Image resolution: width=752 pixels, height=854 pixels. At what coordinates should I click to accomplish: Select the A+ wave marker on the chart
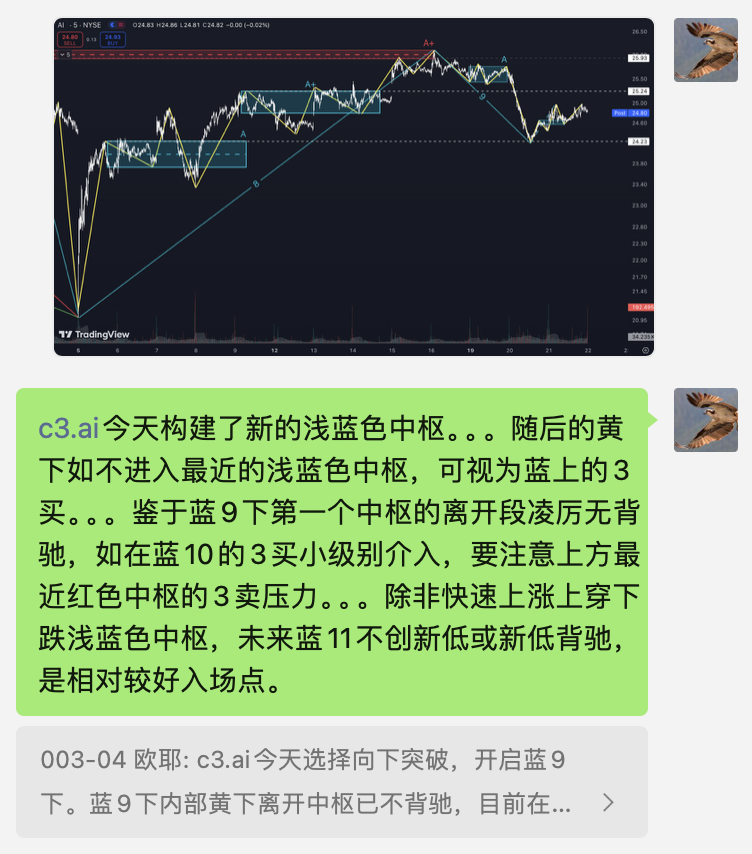tap(427, 44)
